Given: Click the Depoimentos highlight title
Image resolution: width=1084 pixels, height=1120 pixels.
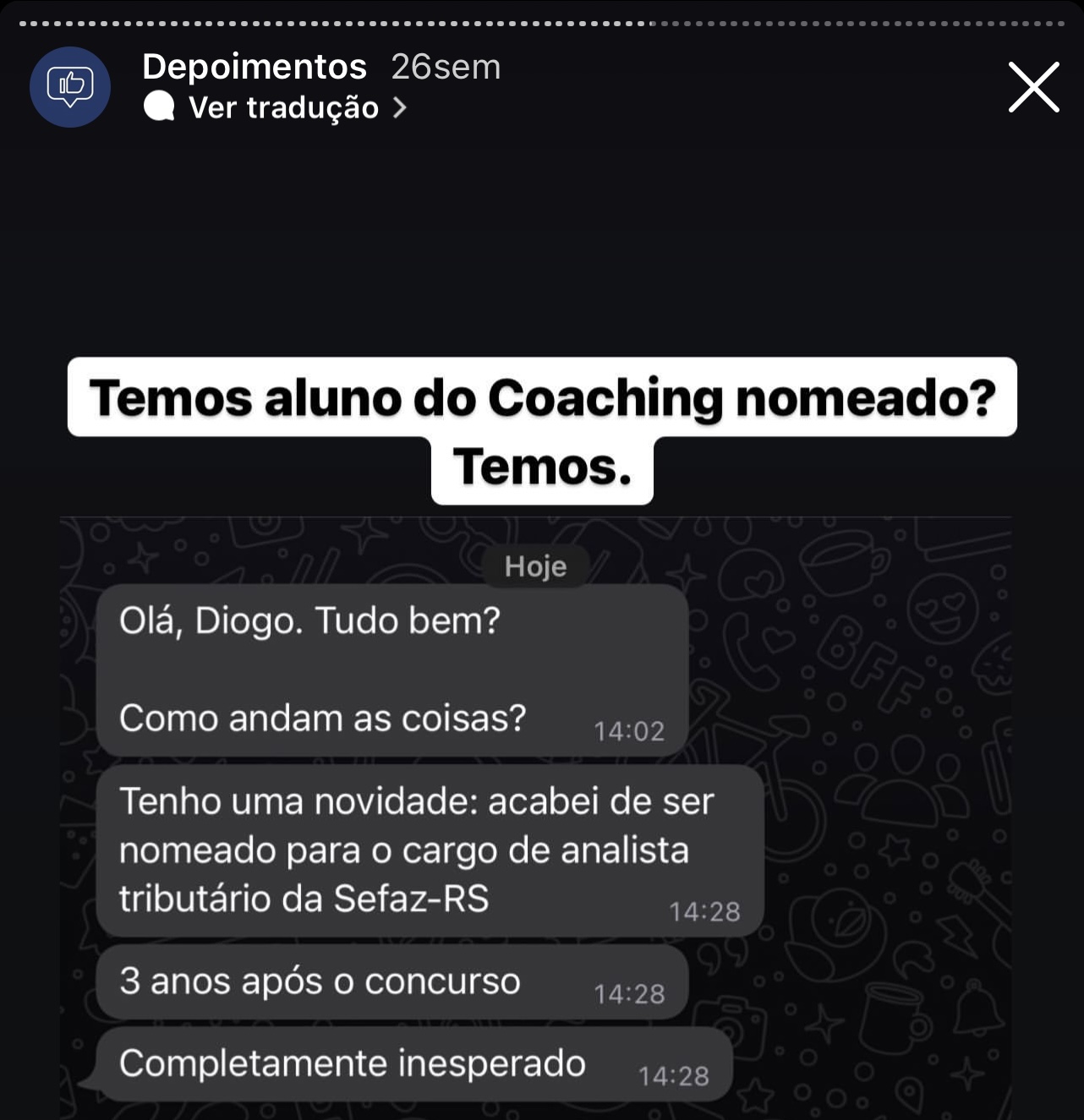Looking at the screenshot, I should (253, 66).
